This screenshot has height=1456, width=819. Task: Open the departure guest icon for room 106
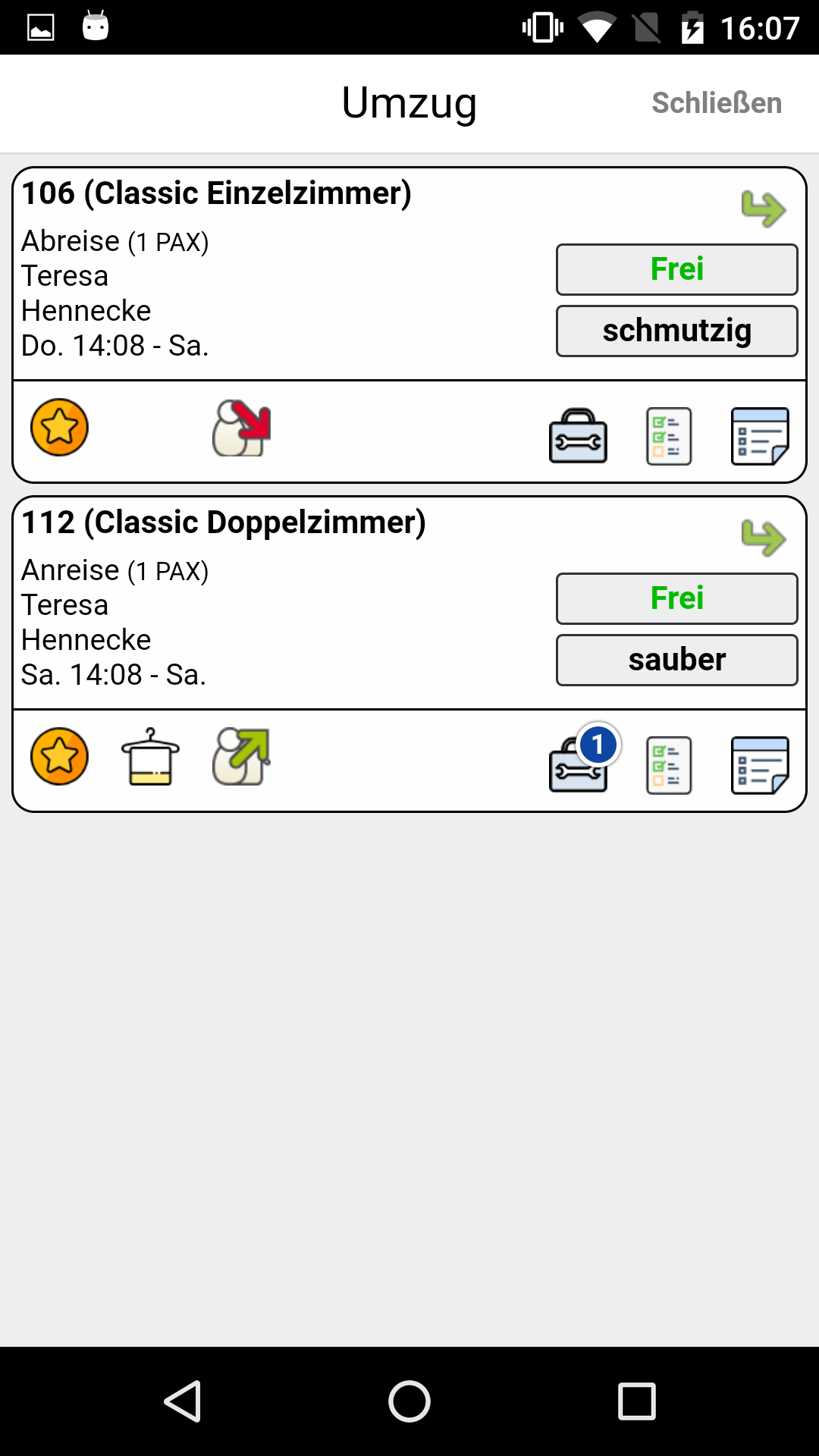pyautogui.click(x=241, y=428)
